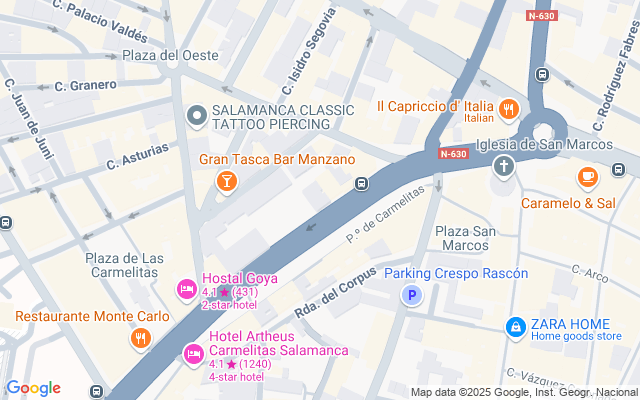
Task: Tap the bus stop on P.º de Carmelitas
Action: coord(361,183)
